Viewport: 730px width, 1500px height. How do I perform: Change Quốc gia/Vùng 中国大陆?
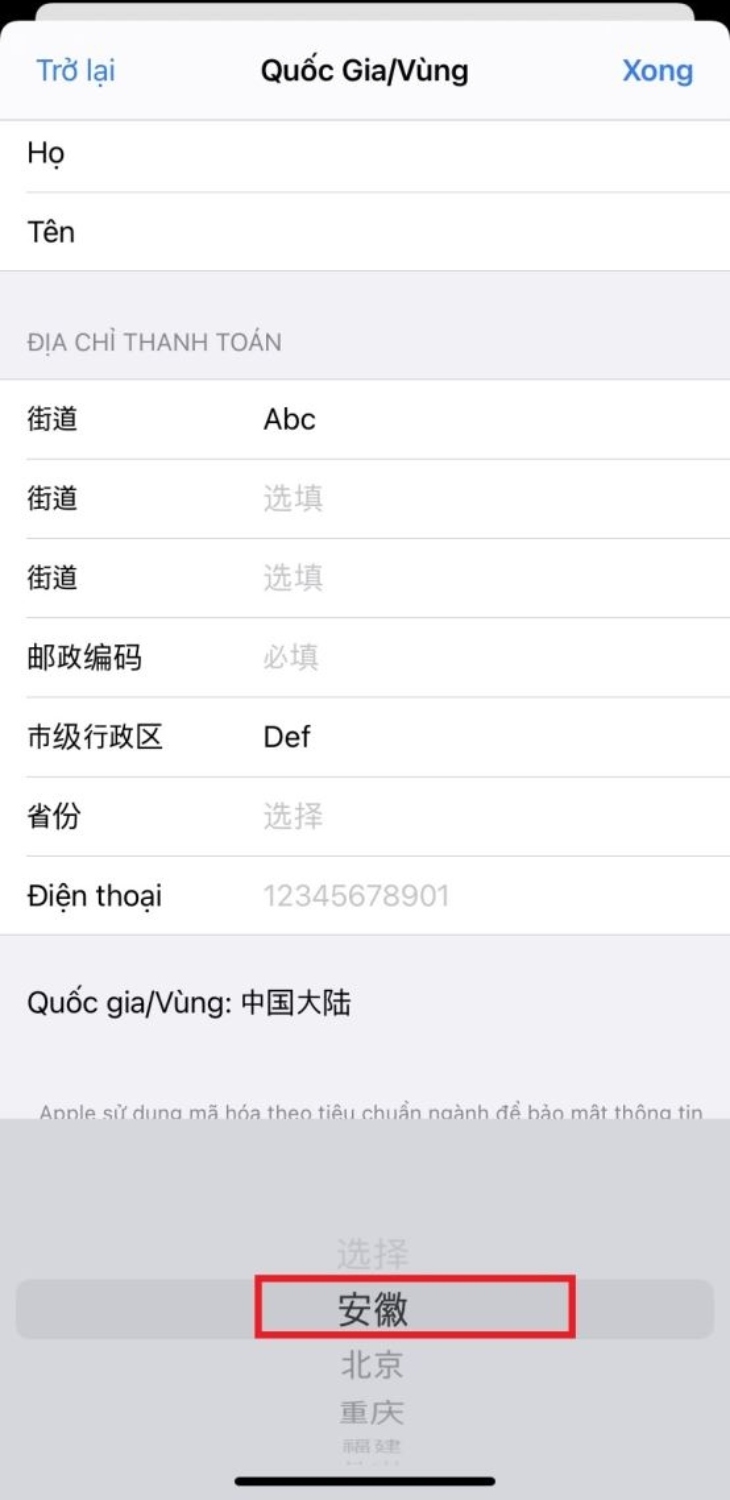tap(190, 1003)
